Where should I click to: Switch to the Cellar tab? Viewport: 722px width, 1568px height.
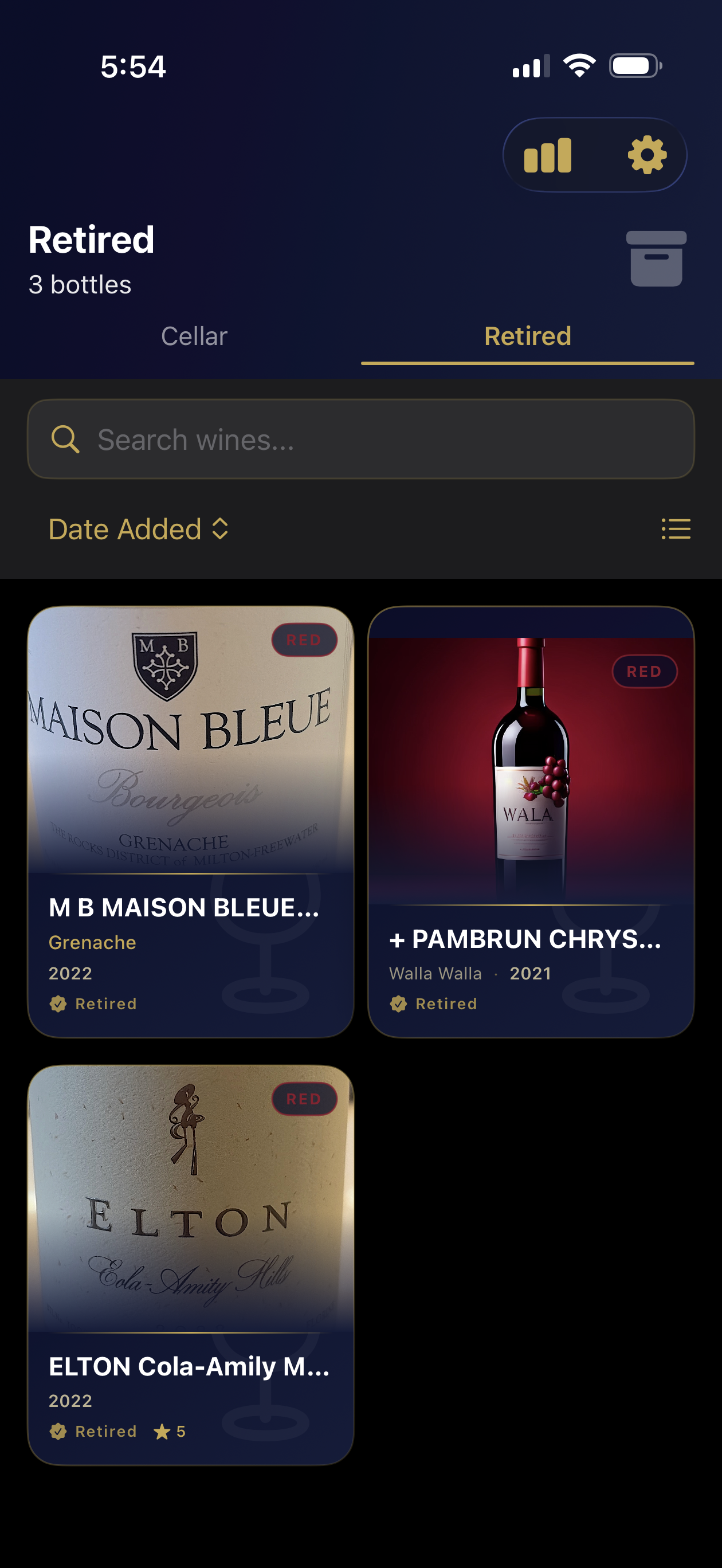194,335
